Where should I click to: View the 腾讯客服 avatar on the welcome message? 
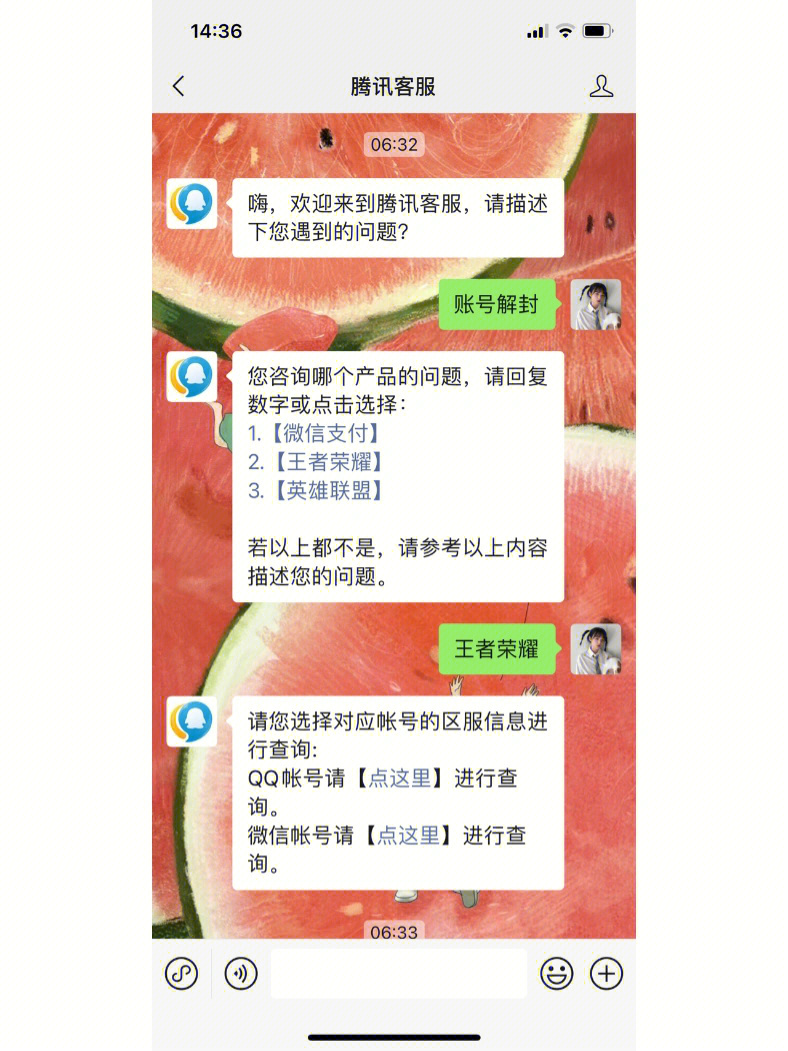pyautogui.click(x=191, y=204)
